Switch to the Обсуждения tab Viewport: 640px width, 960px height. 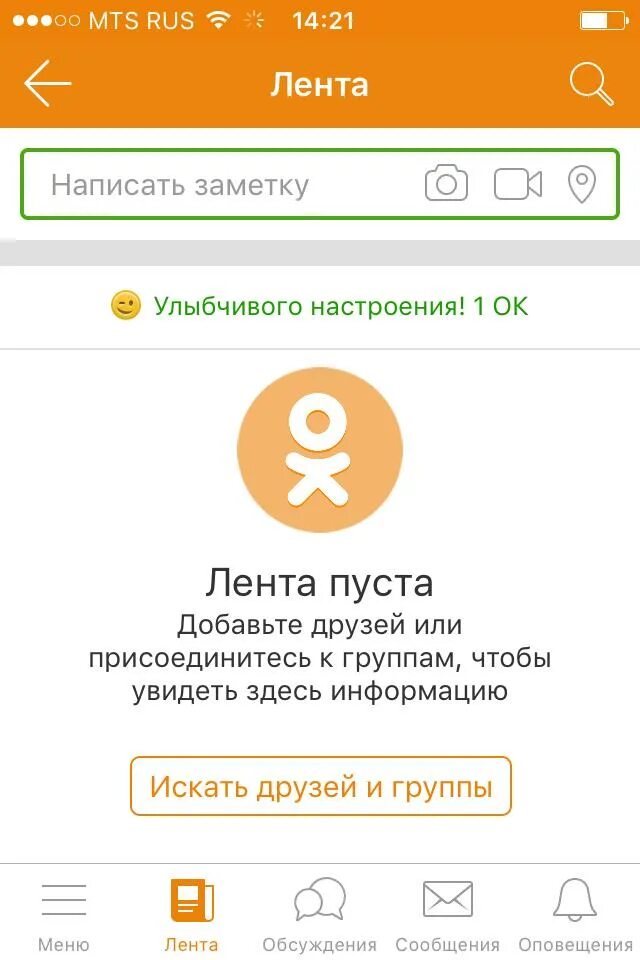pyautogui.click(x=319, y=914)
